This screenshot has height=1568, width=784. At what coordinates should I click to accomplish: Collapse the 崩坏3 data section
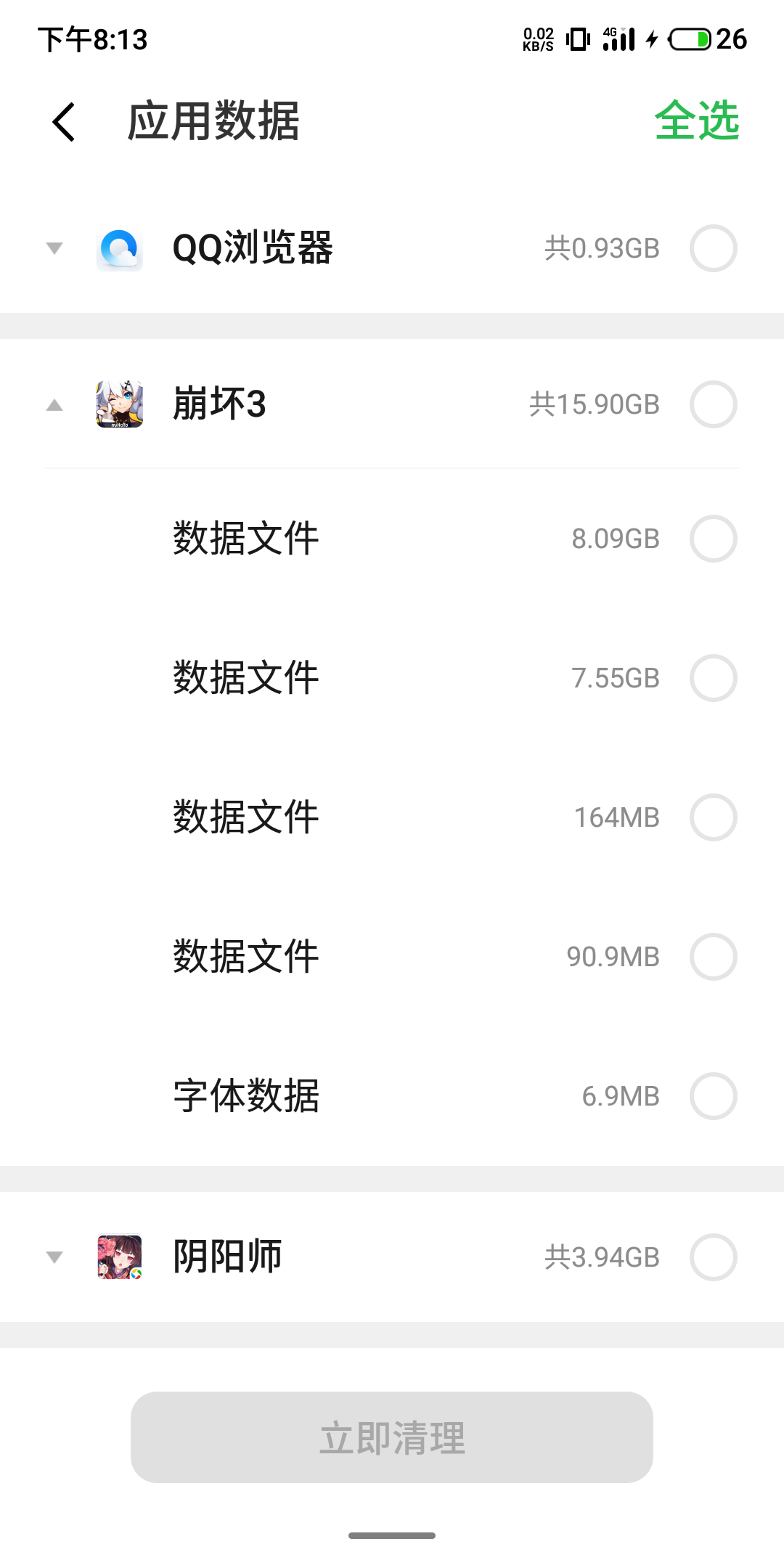(54, 404)
